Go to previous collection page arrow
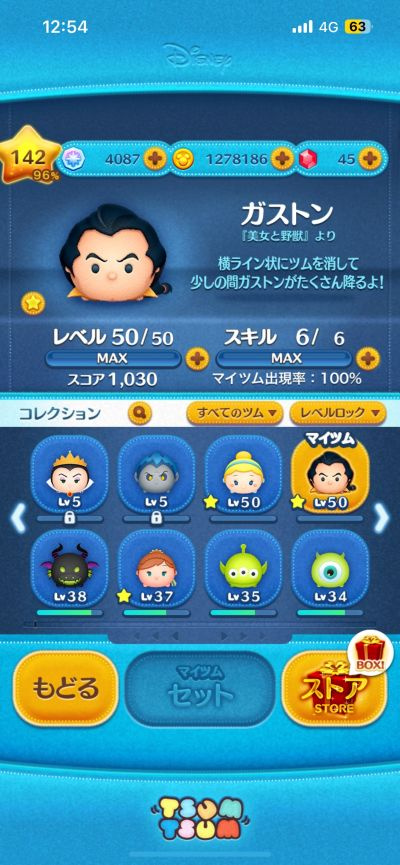 [x=18, y=519]
